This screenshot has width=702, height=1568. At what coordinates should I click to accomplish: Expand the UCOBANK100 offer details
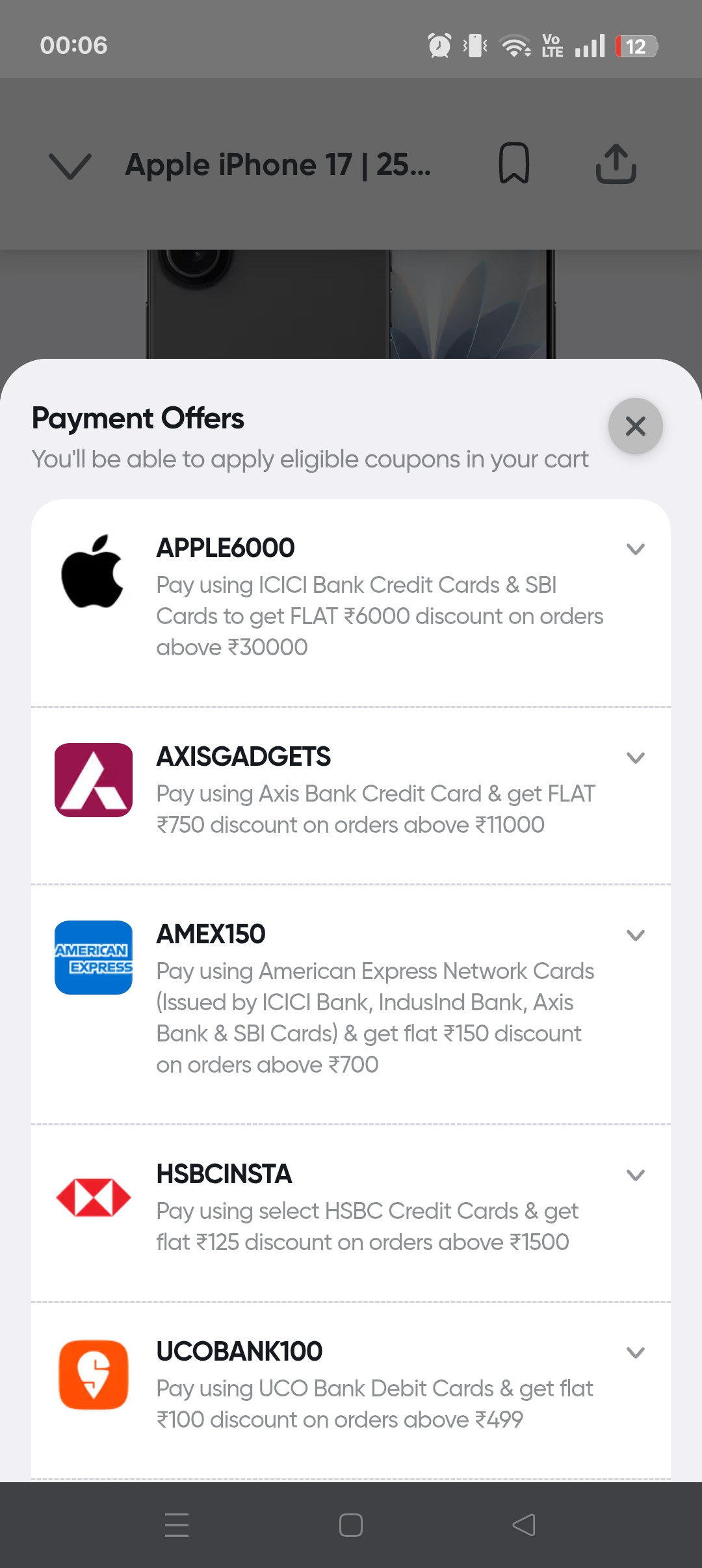click(x=636, y=1352)
